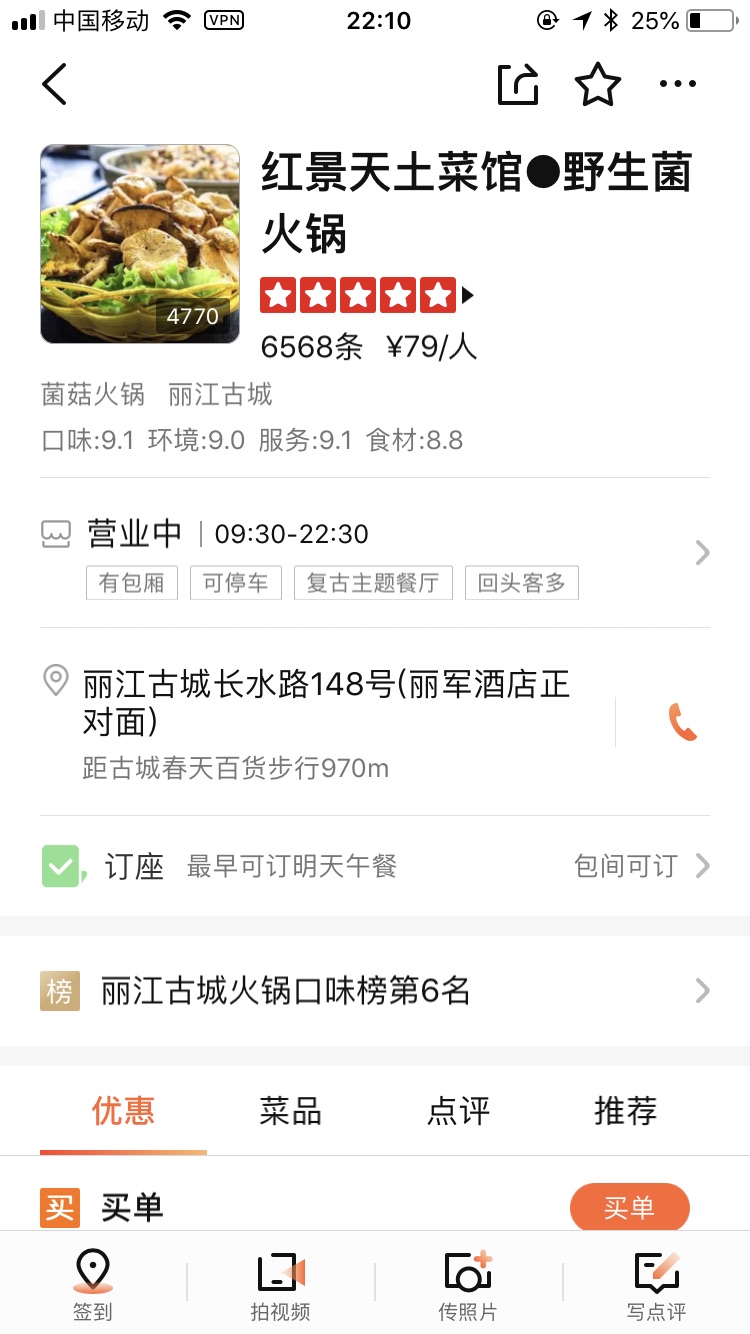The image size is (750, 1334).
Task: Expand the five-star rating details
Action: 366,295
